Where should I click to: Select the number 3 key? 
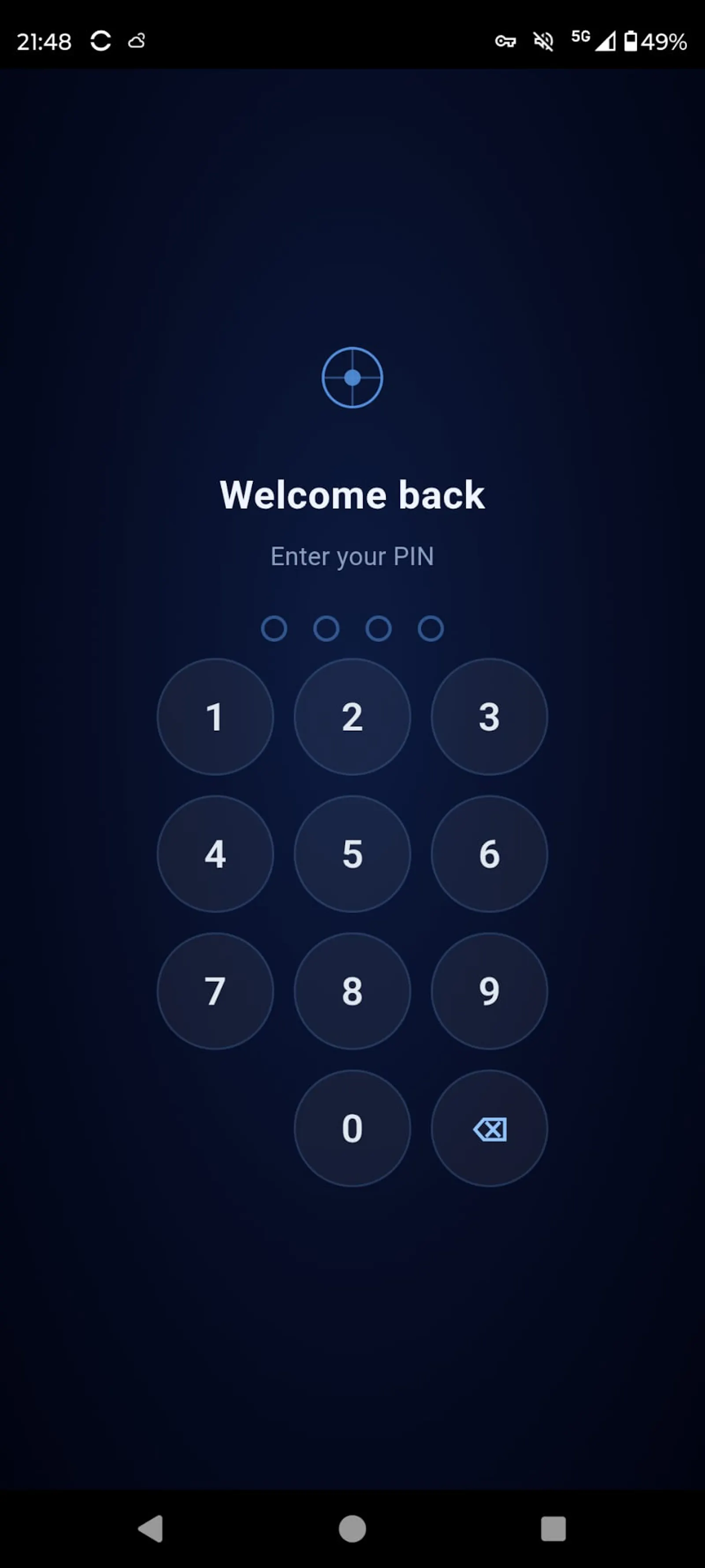coord(489,717)
